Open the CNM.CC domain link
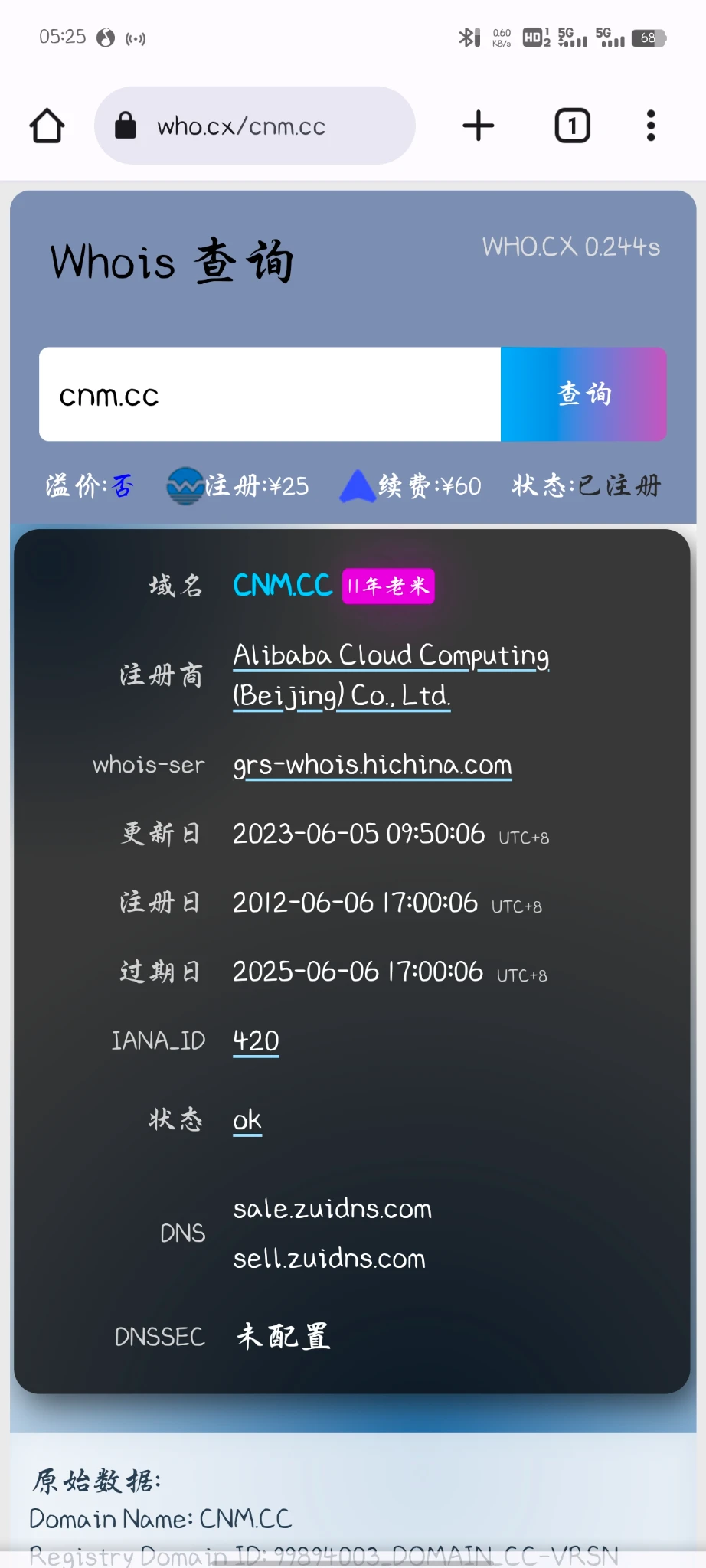The image size is (706, 1568). pos(282,586)
